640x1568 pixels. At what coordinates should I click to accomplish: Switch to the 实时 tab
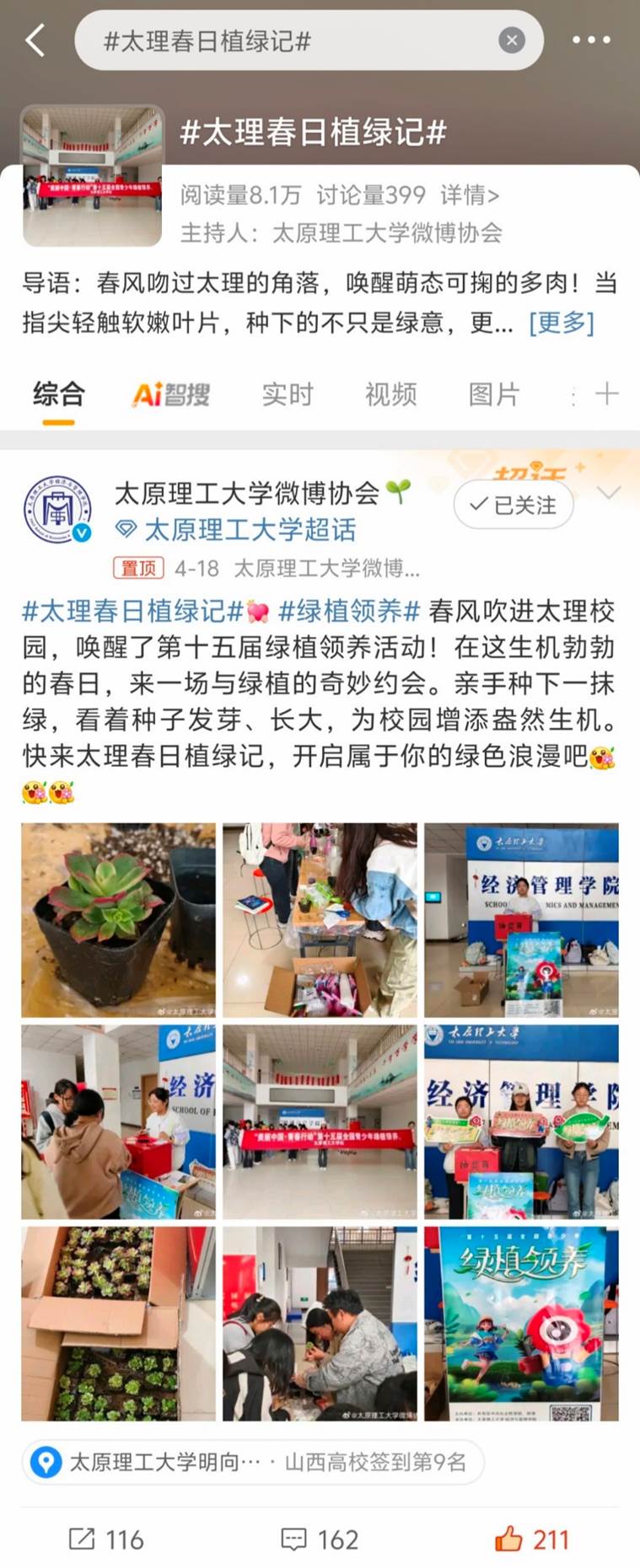pos(287,394)
